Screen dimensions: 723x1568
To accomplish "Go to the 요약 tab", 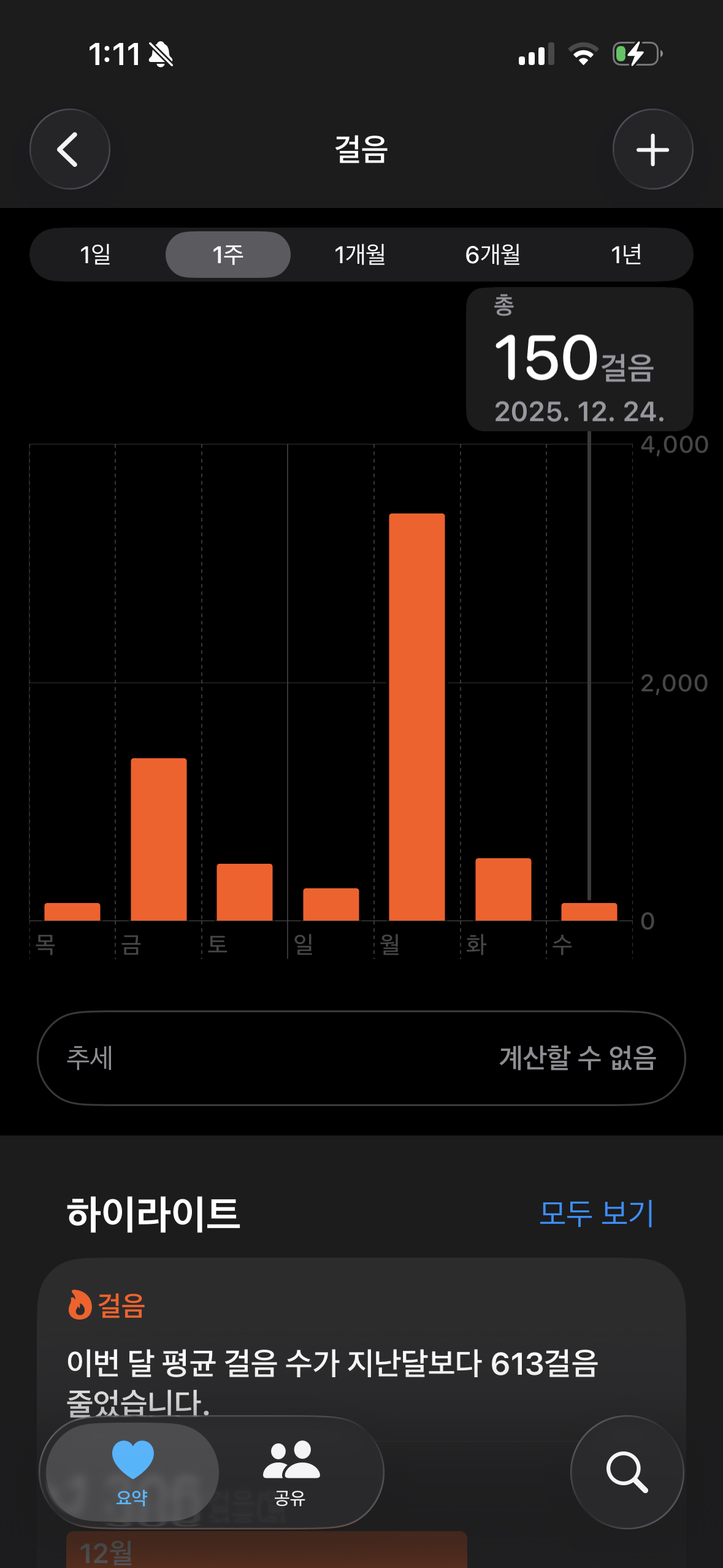I will pos(132,1472).
